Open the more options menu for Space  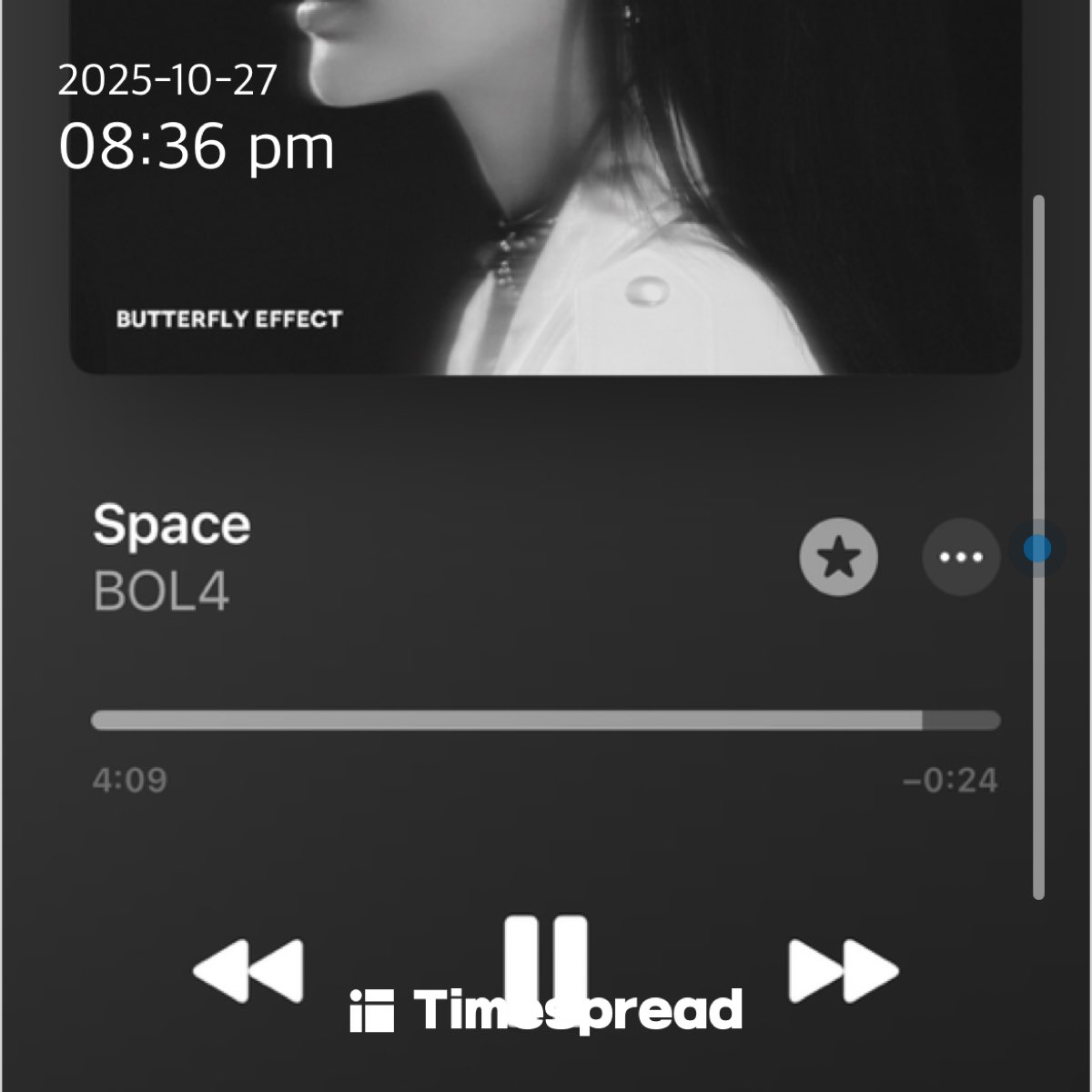coord(961,558)
